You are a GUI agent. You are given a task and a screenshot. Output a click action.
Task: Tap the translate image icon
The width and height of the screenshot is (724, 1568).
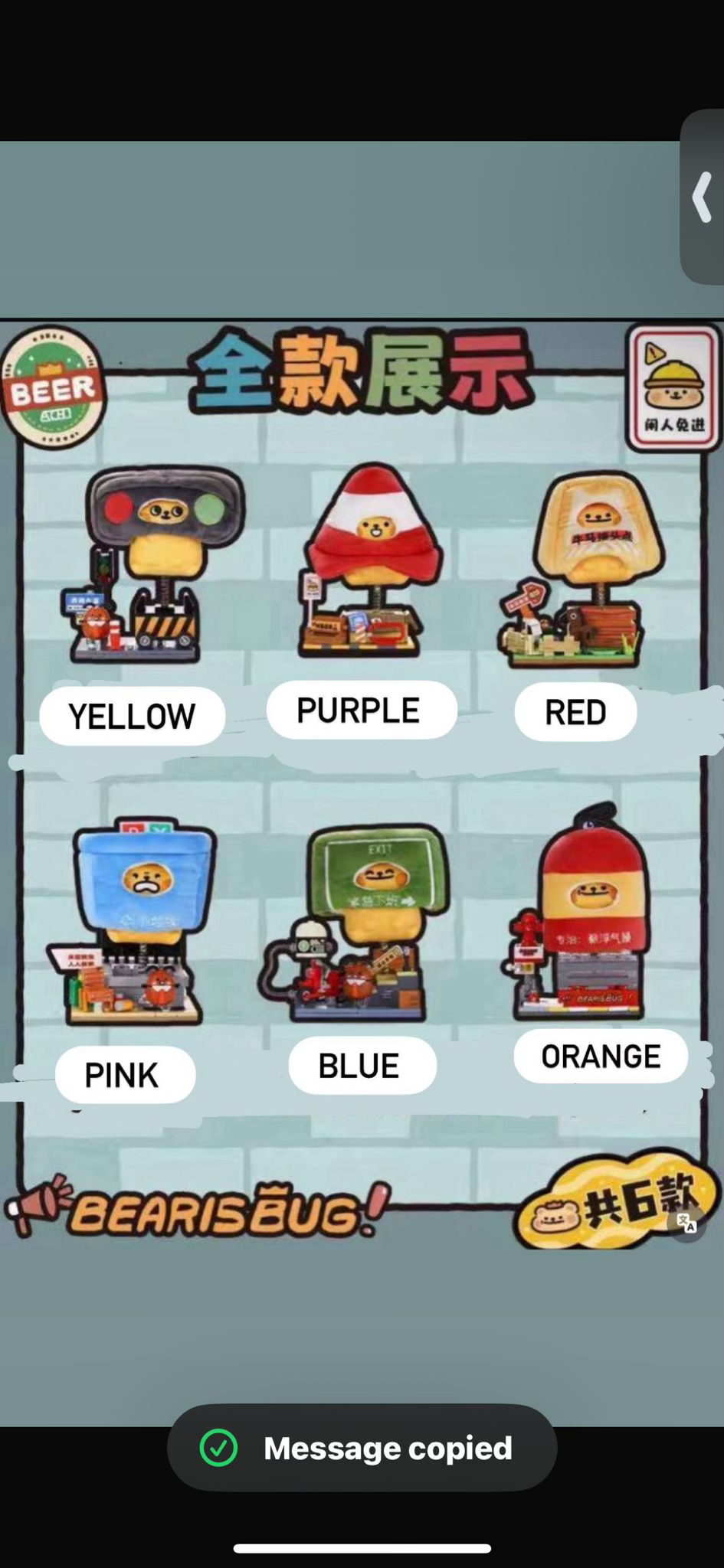686,1223
